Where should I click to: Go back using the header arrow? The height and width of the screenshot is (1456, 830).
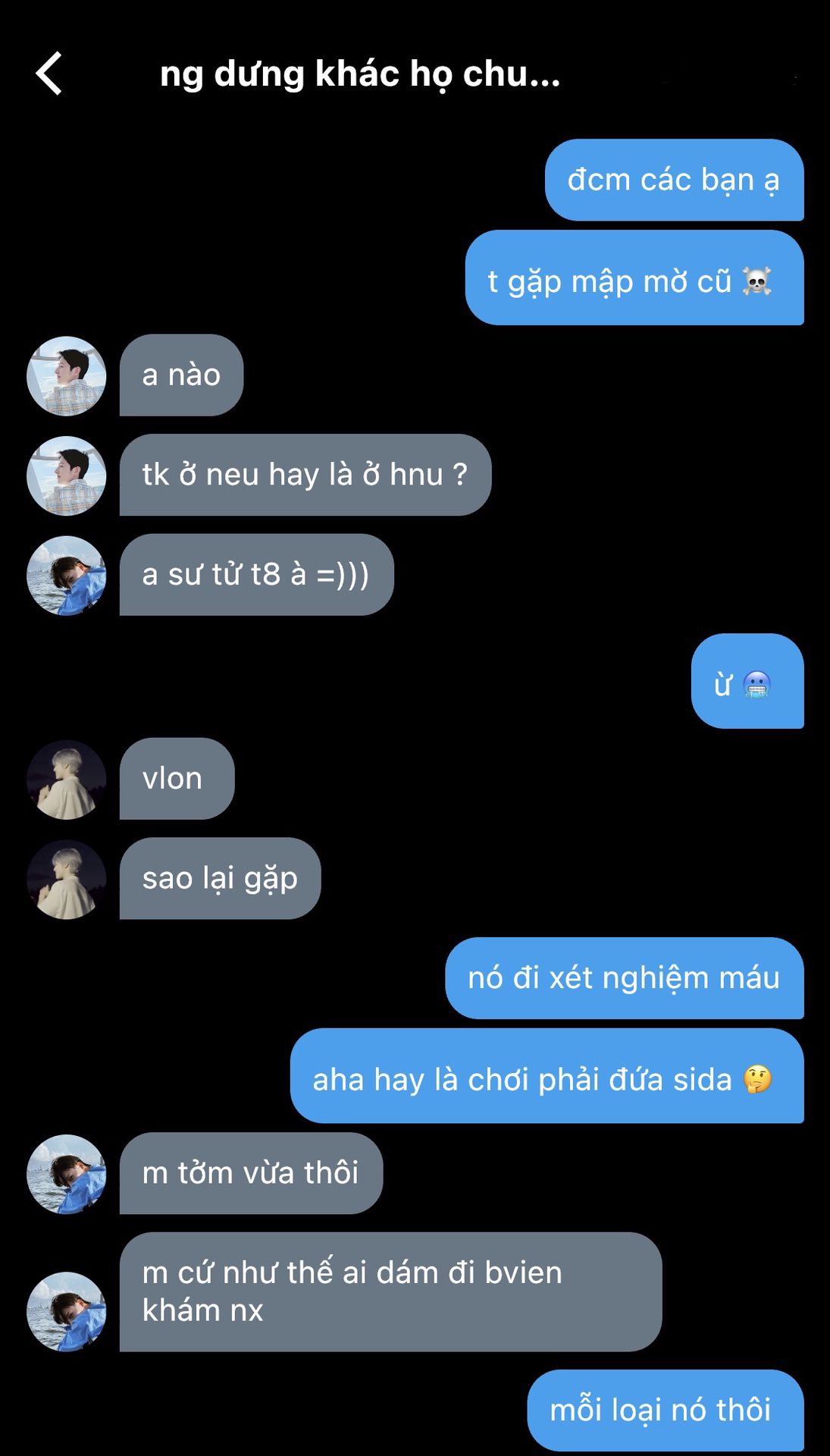(x=50, y=74)
